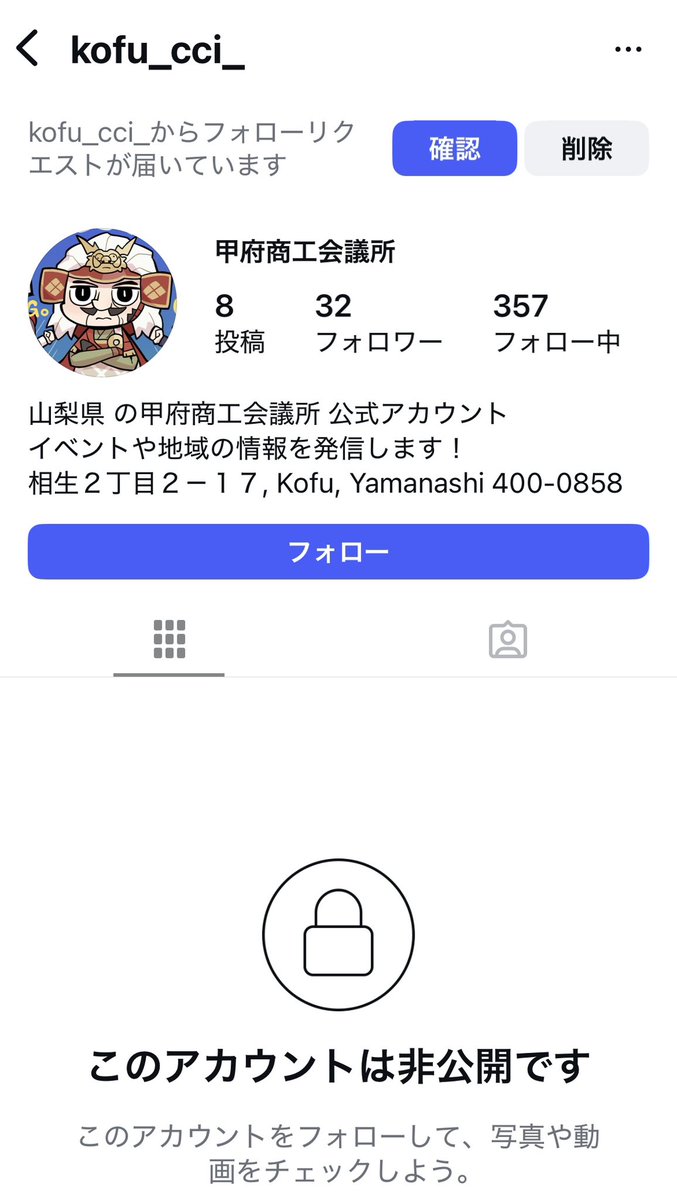Open the three-dot overflow menu
The image size is (677, 1200).
[627, 48]
